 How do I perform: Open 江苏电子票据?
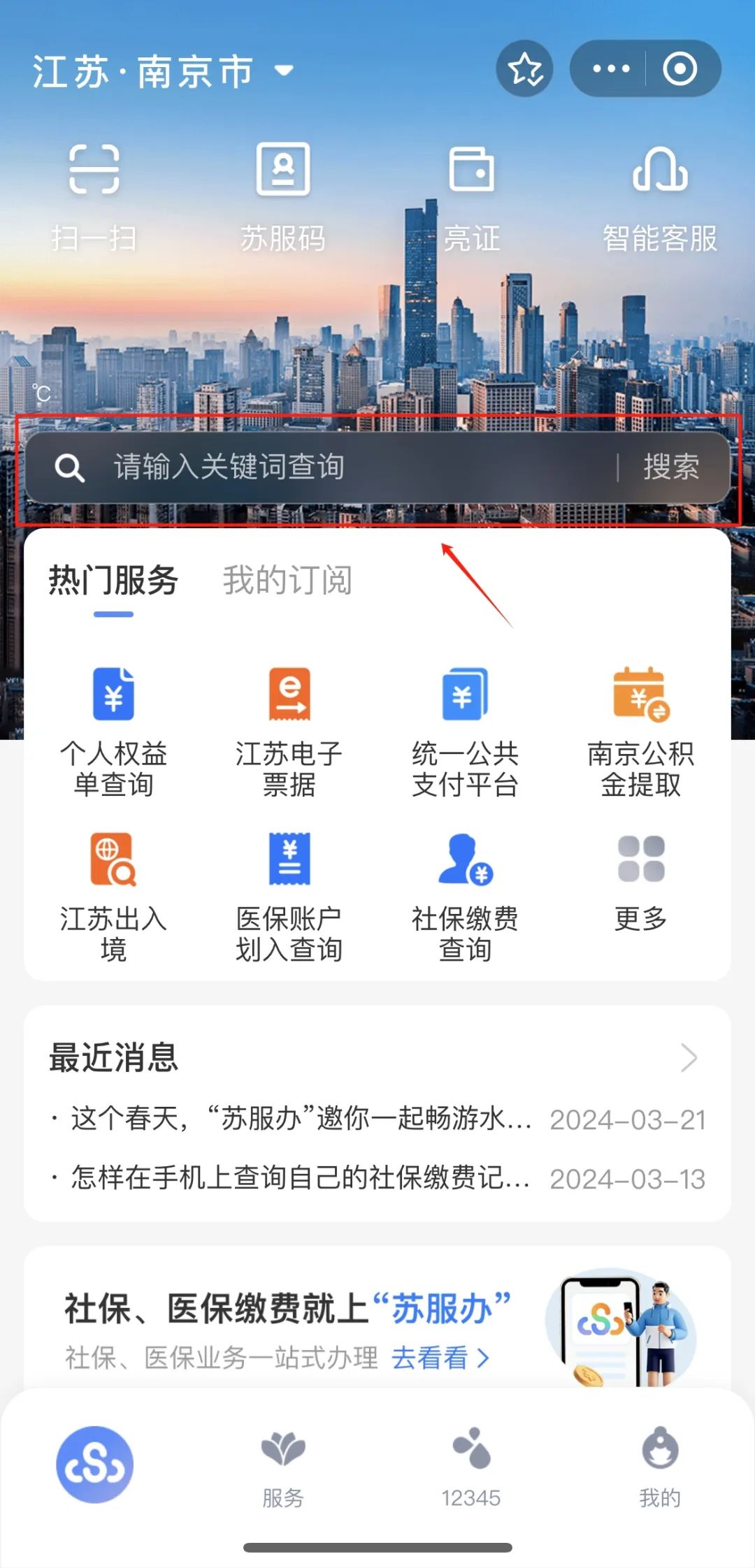point(289,731)
